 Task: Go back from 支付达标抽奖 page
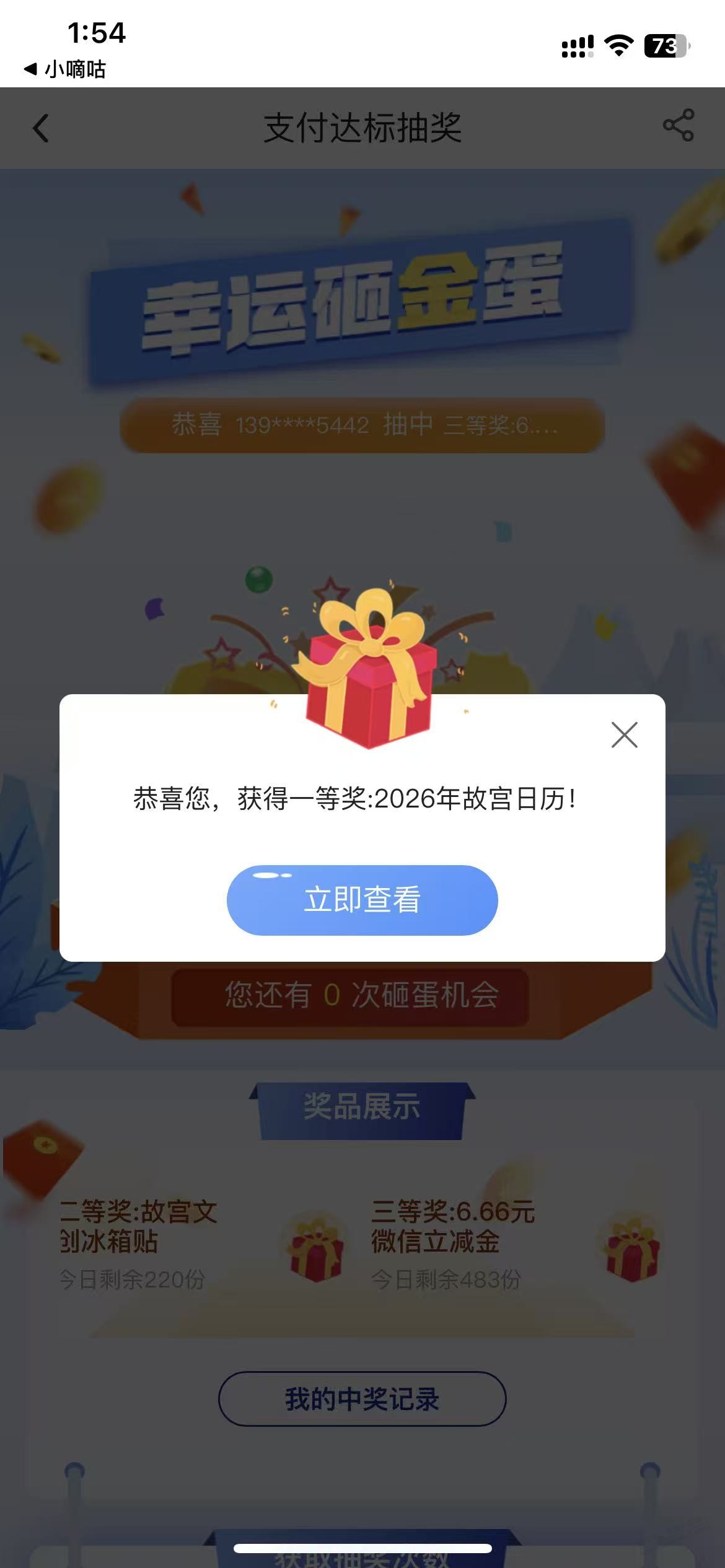[41, 128]
